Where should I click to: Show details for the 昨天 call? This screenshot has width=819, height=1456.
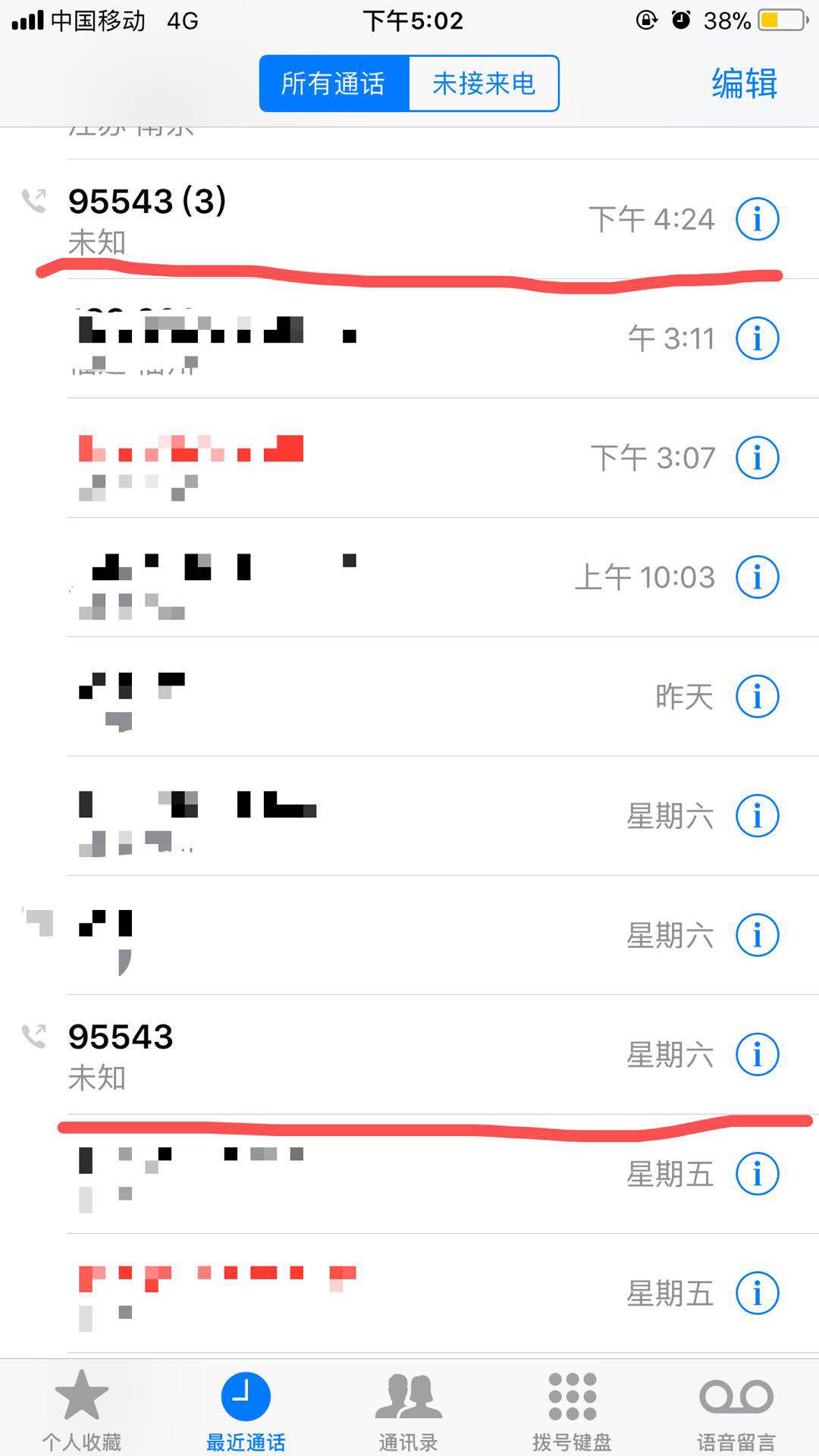[x=758, y=696]
